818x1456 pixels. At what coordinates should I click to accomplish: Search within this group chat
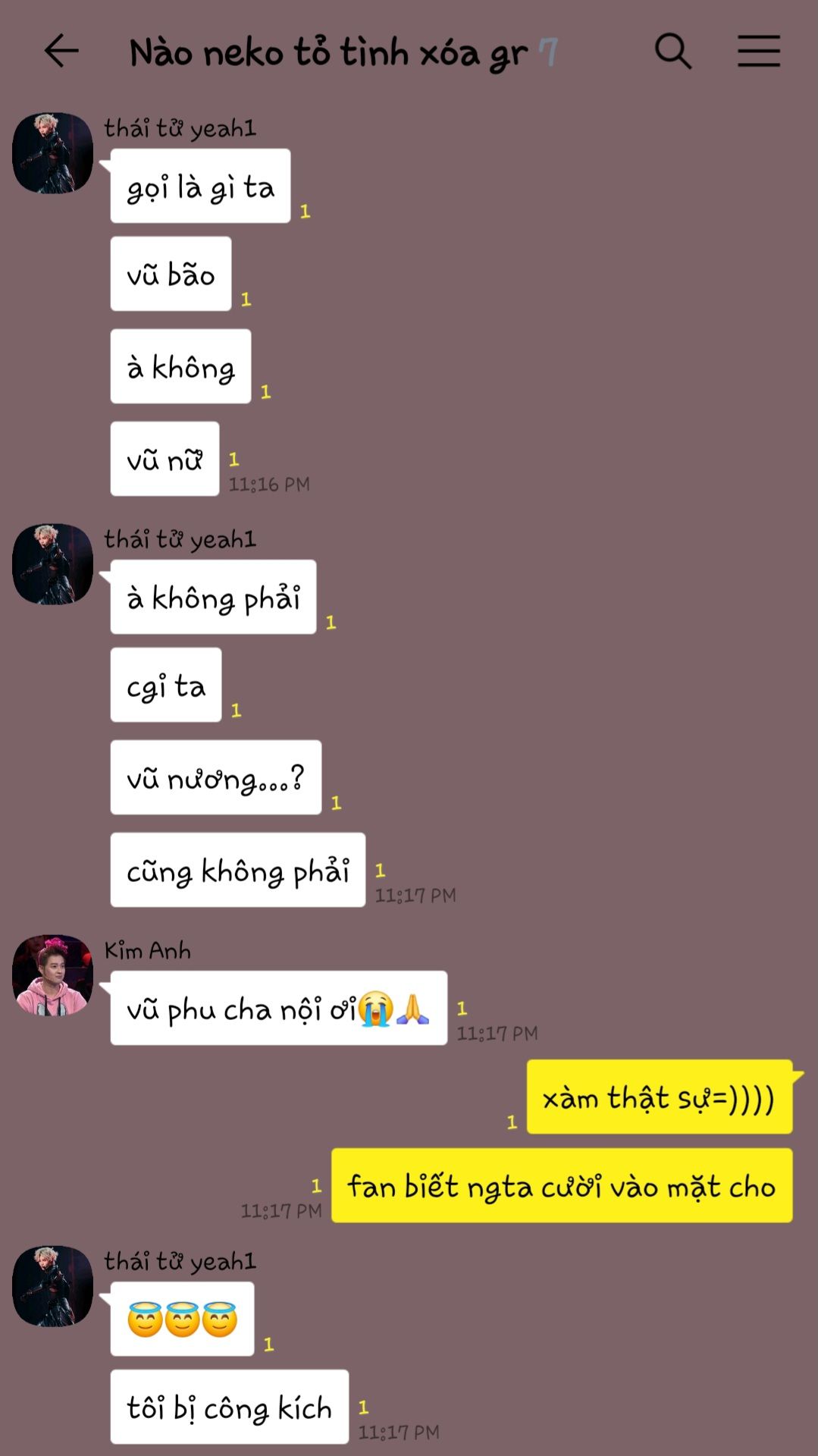click(673, 52)
